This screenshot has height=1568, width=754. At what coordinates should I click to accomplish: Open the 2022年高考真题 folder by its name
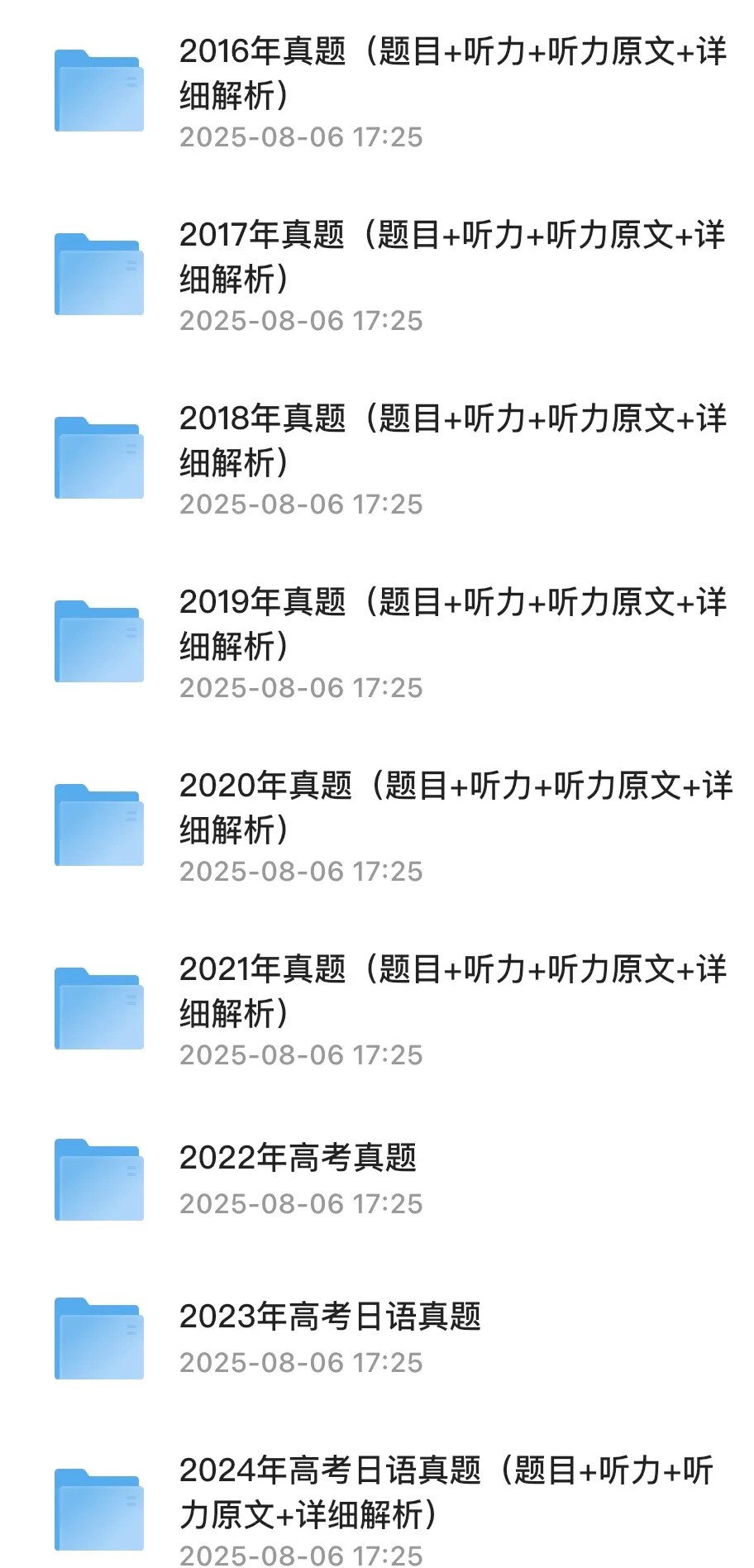point(299,1158)
